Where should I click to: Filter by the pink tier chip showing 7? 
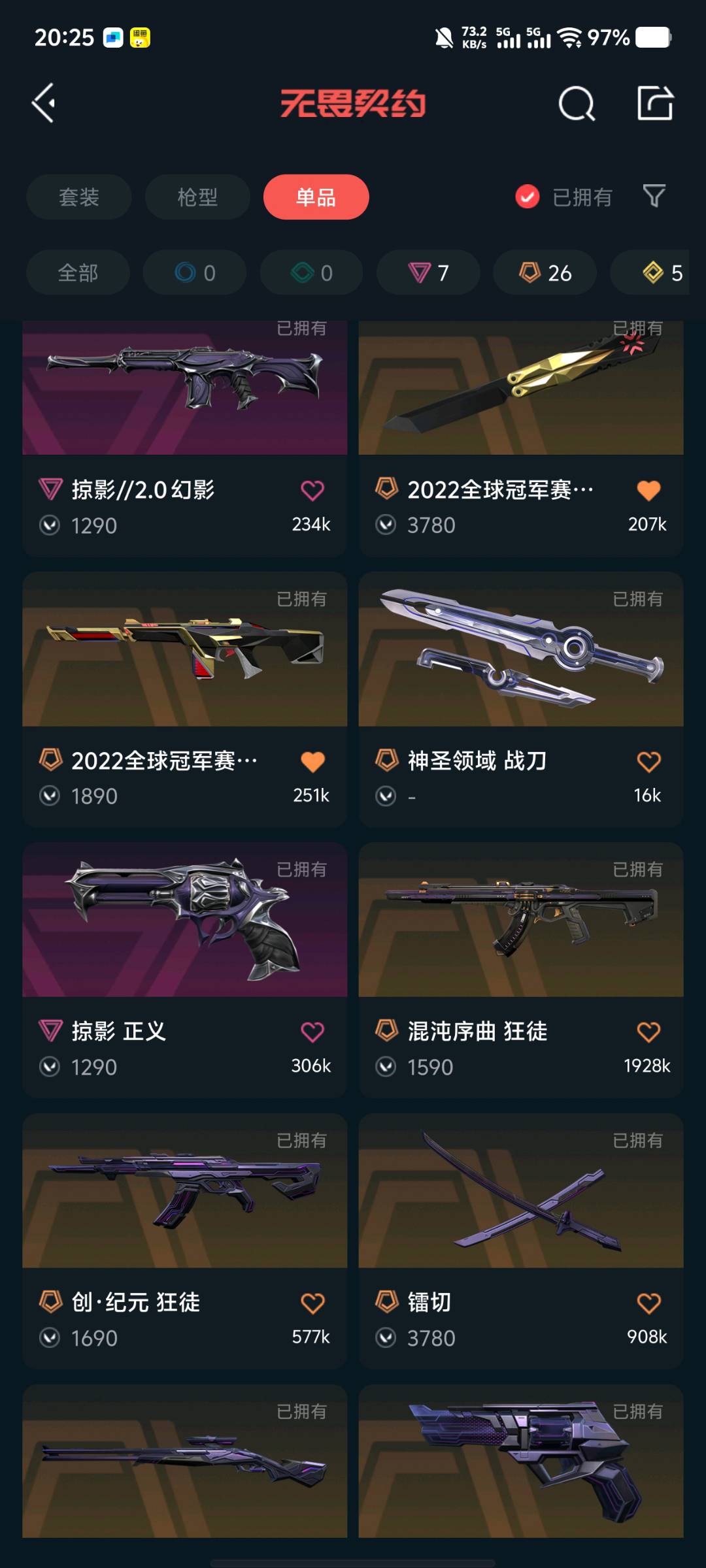[428, 272]
